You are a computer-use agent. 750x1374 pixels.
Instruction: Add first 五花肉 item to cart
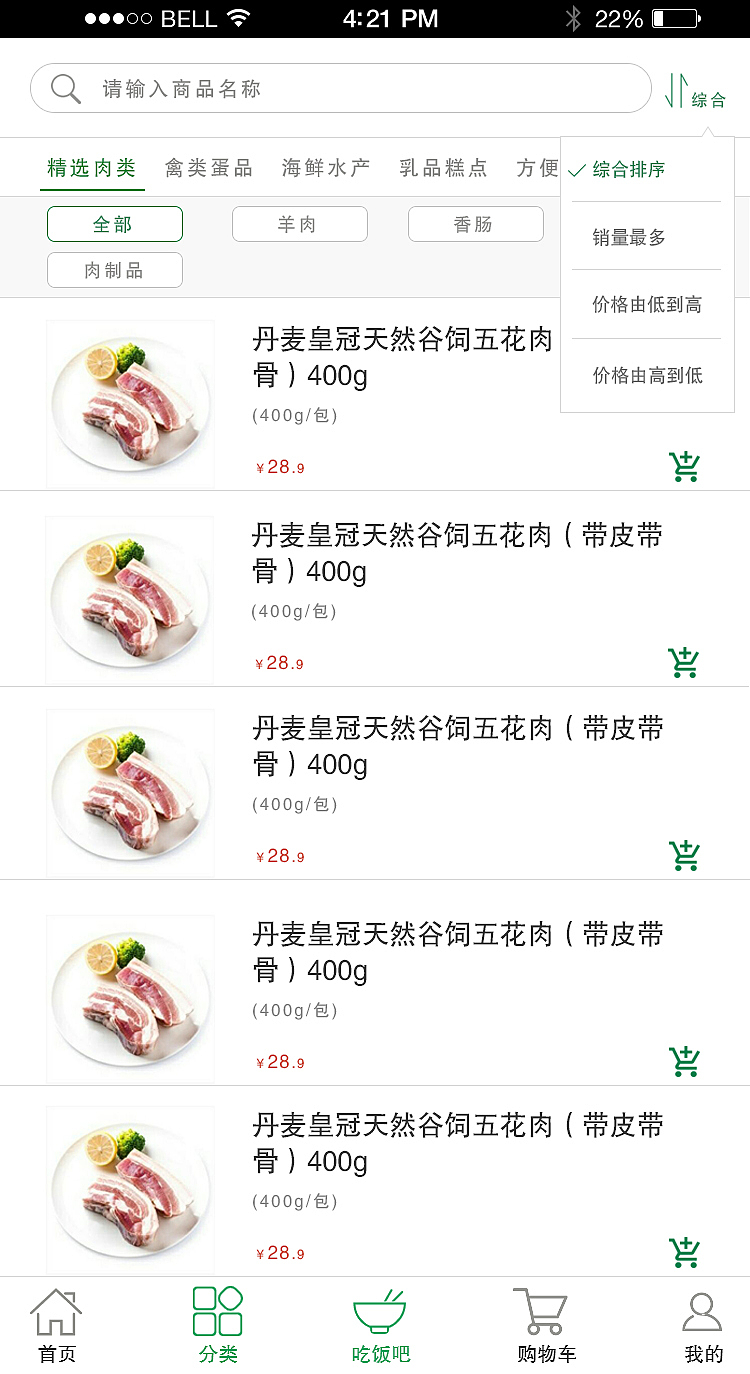point(684,465)
